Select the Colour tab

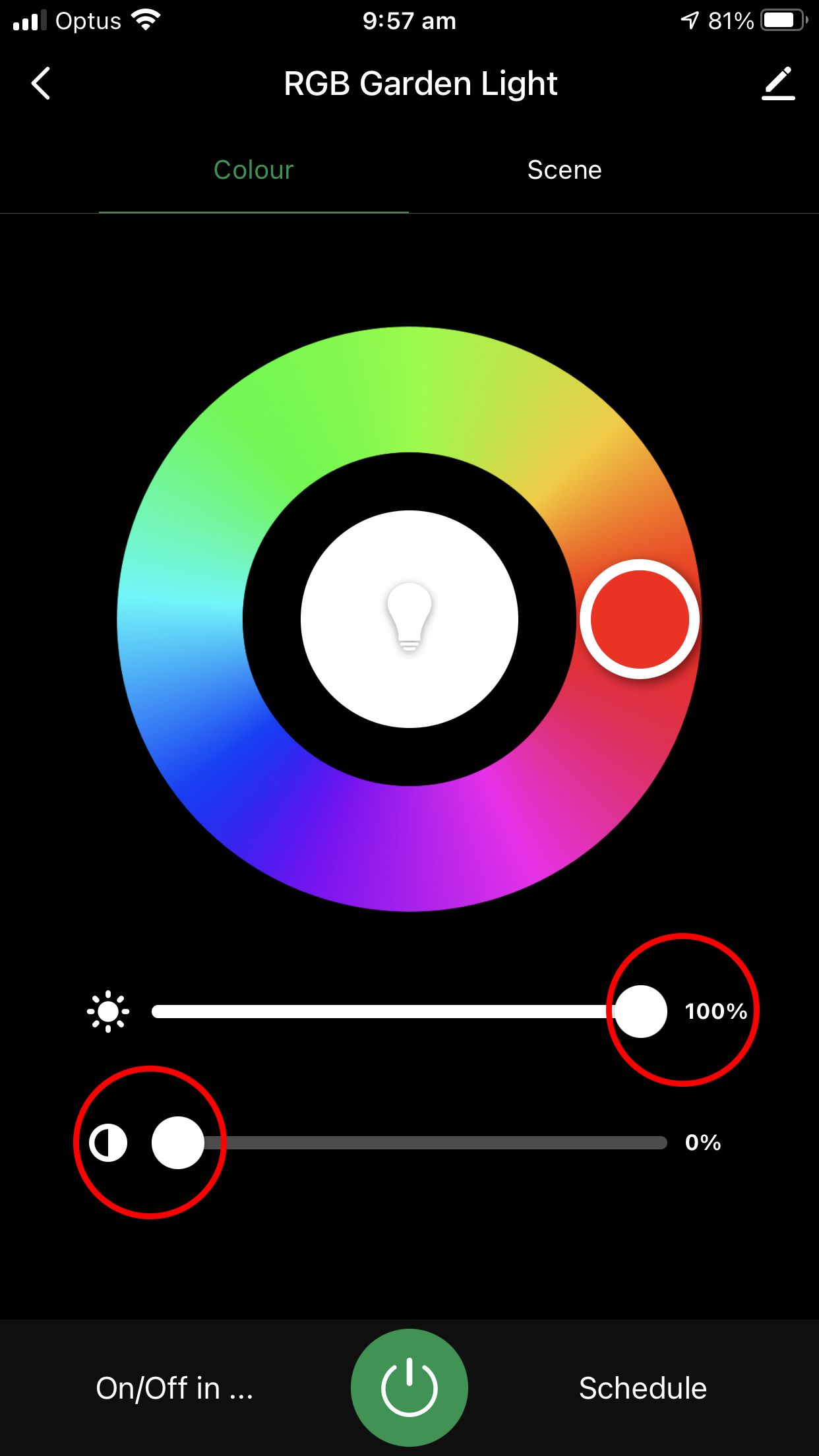point(254,170)
